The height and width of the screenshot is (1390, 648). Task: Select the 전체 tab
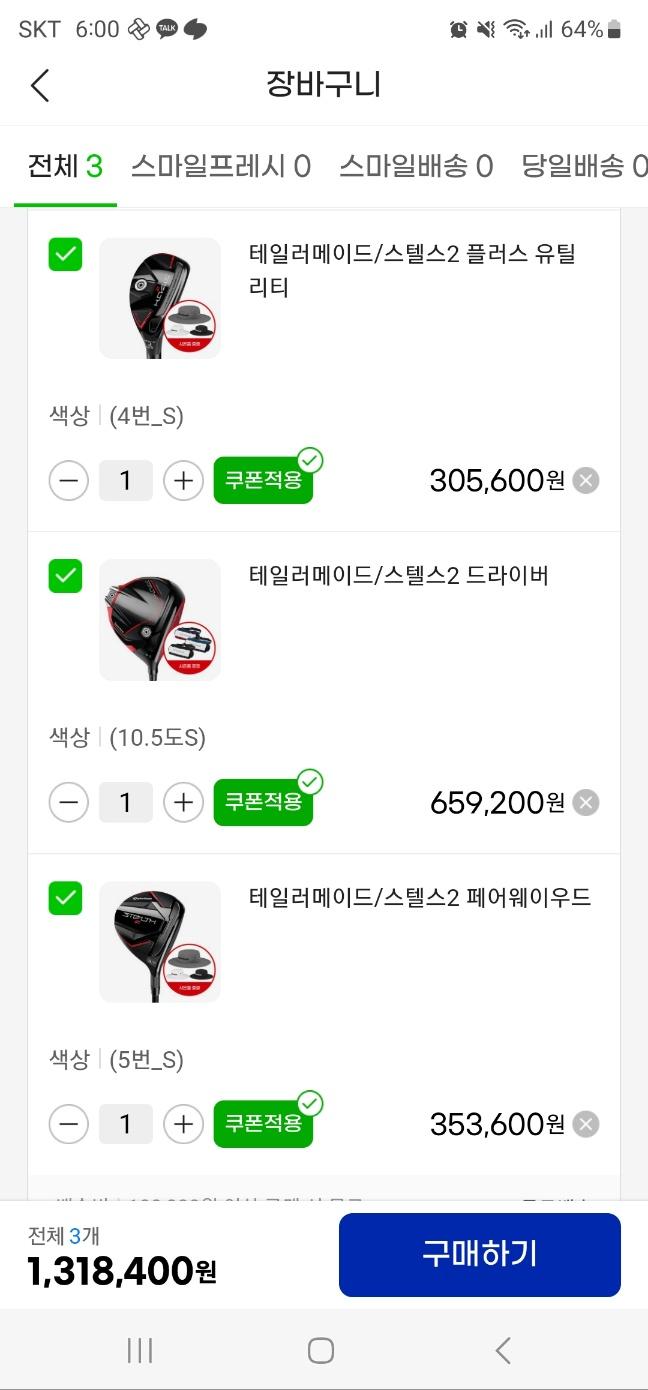(65, 166)
